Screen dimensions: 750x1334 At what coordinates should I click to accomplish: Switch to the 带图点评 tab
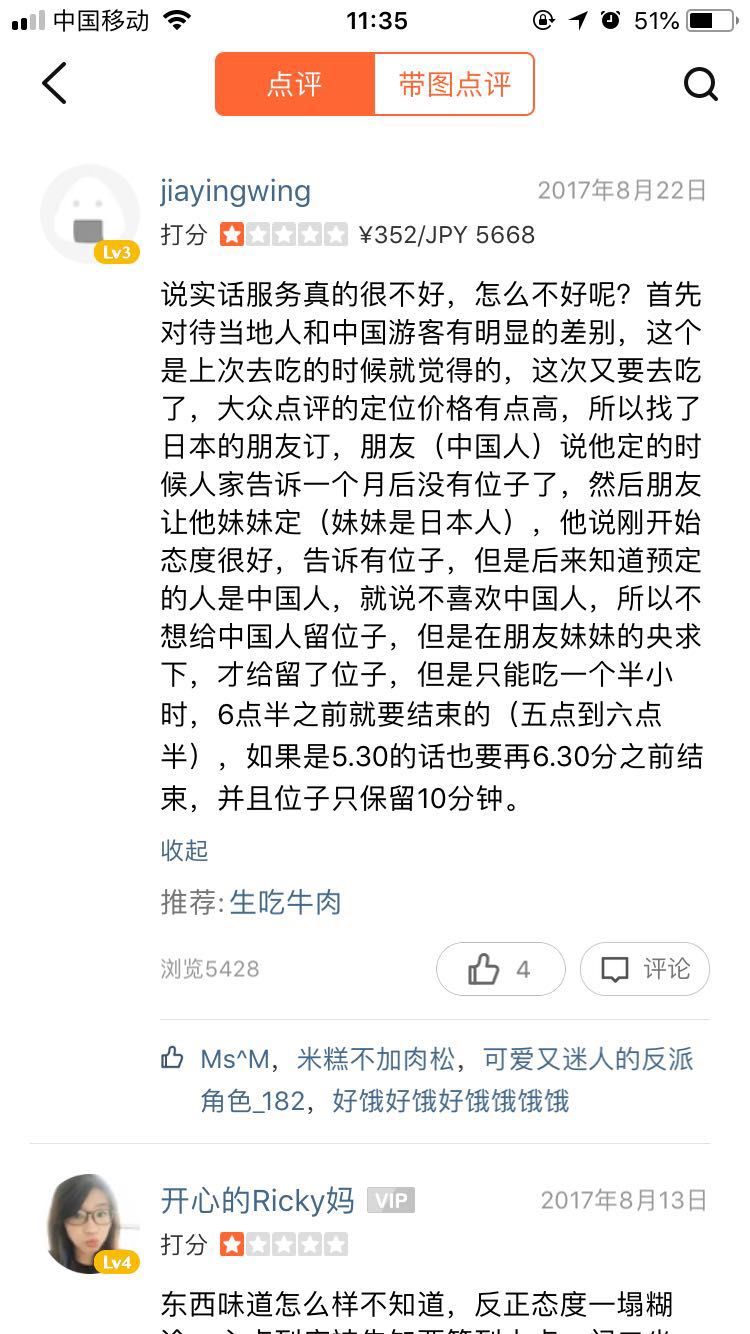tap(454, 84)
